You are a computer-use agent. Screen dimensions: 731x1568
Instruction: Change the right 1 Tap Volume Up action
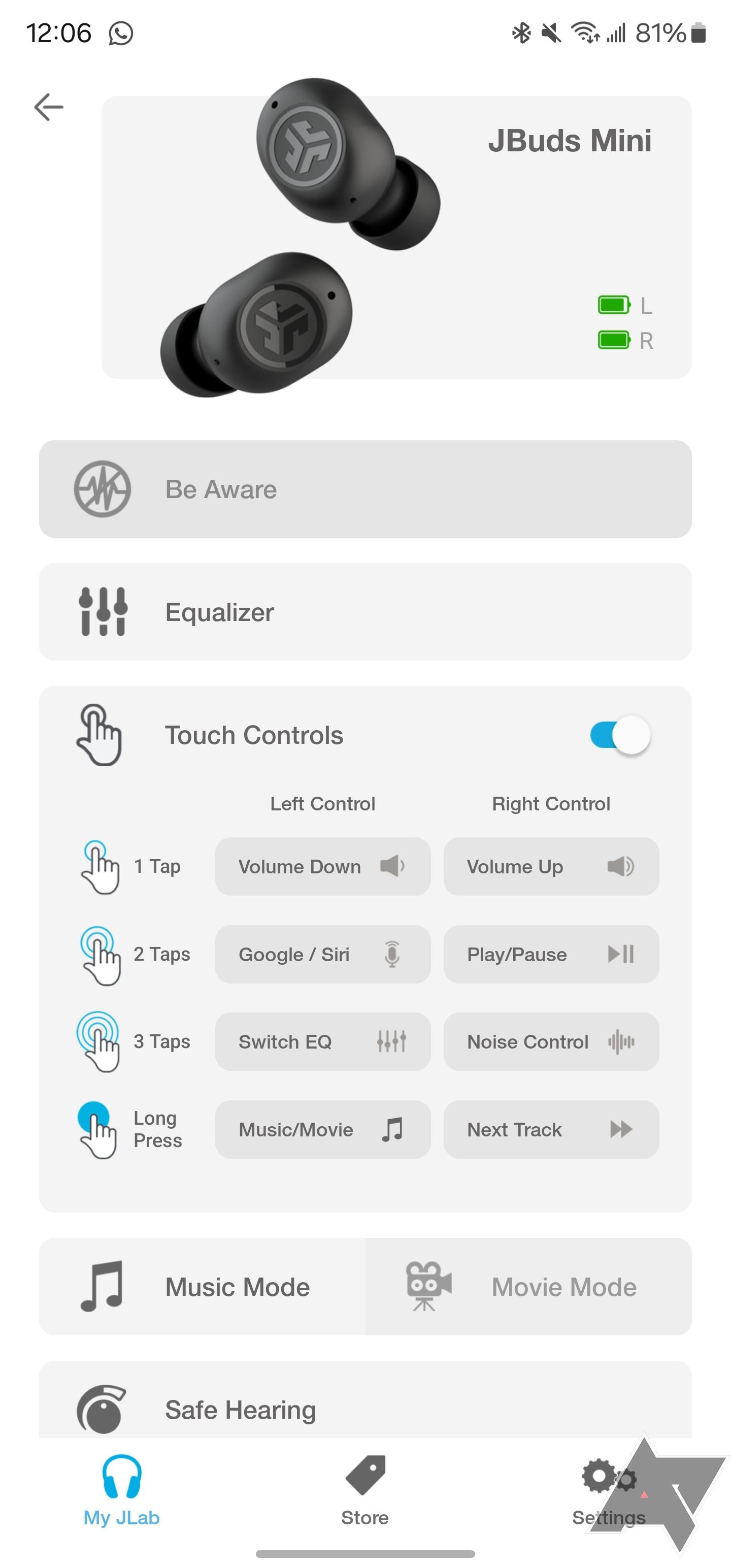click(x=551, y=866)
